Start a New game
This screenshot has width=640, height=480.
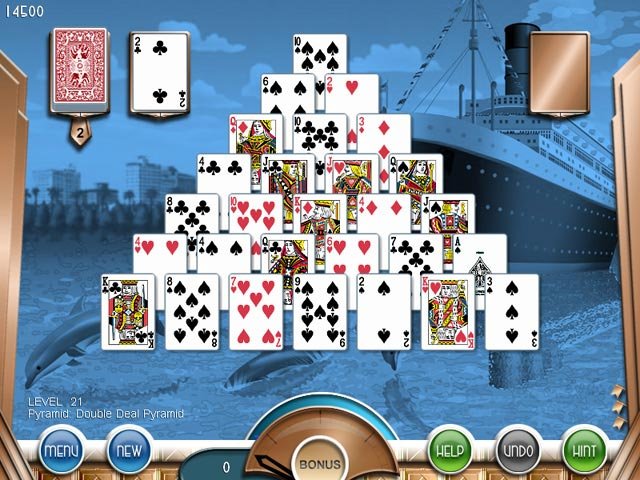(127, 448)
